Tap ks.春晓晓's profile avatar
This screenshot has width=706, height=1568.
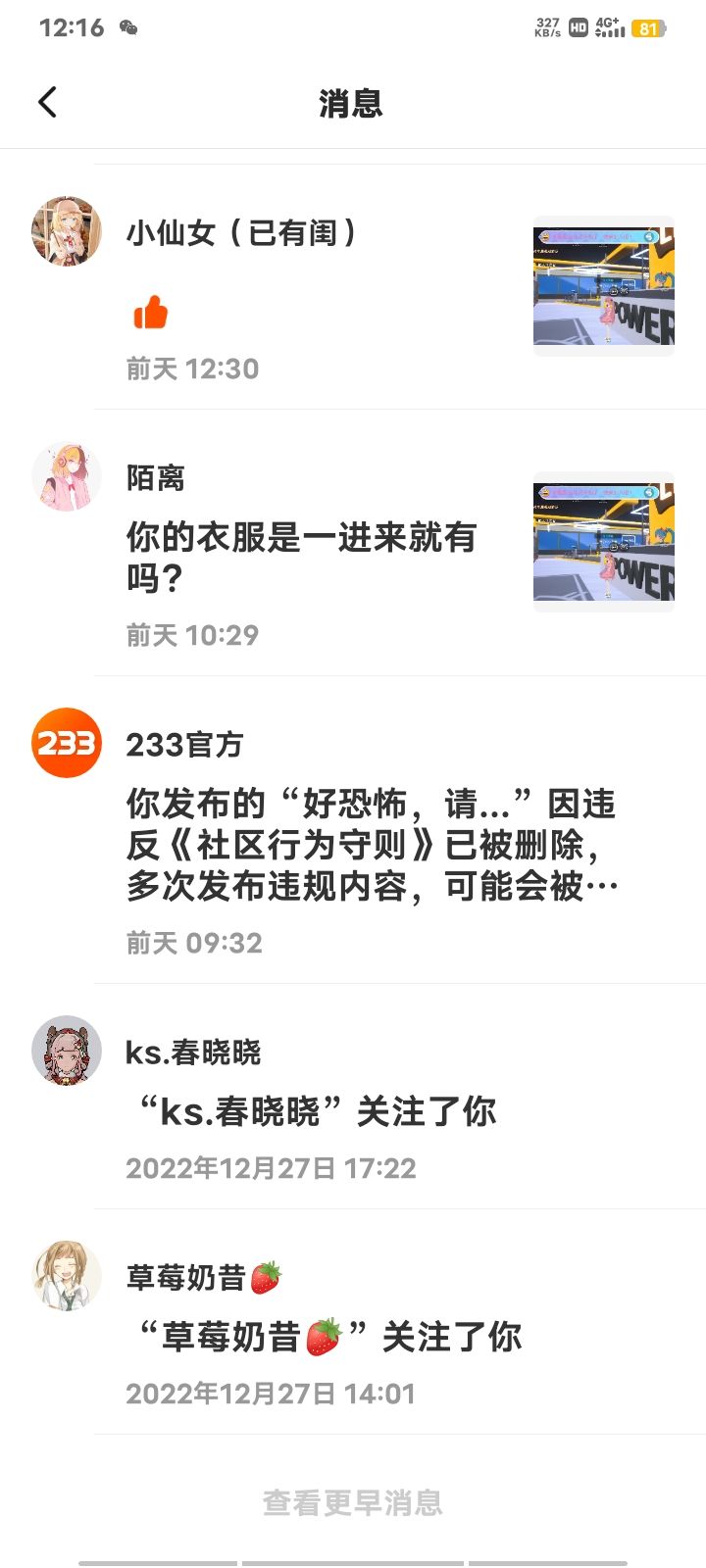[x=67, y=1051]
